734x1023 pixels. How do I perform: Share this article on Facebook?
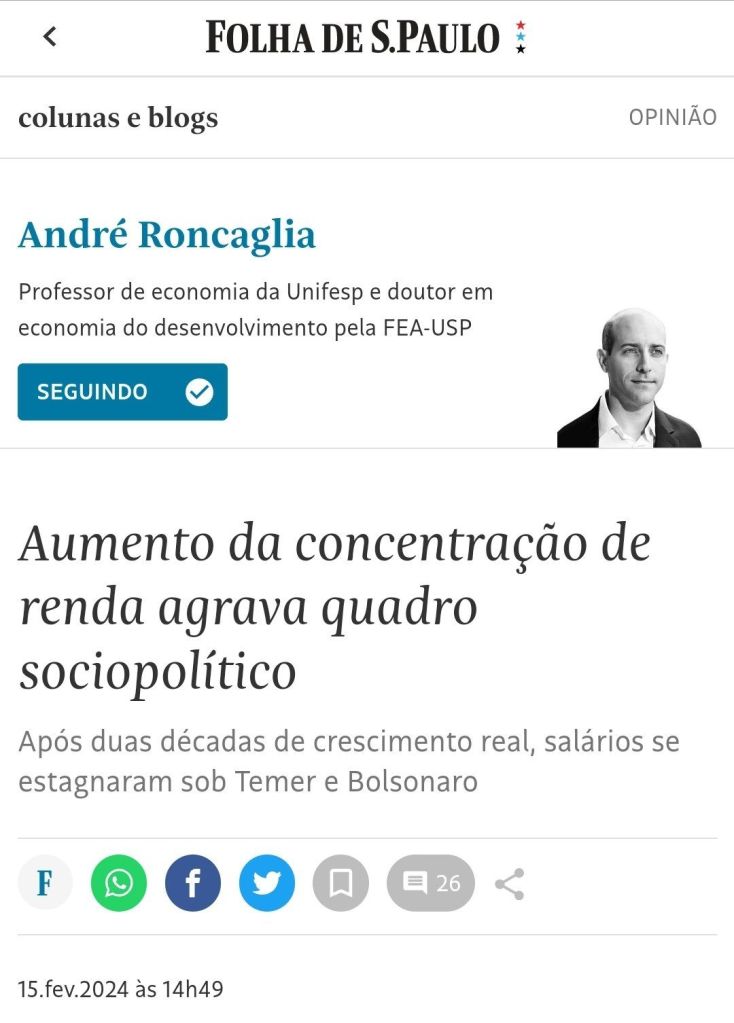coord(193,884)
